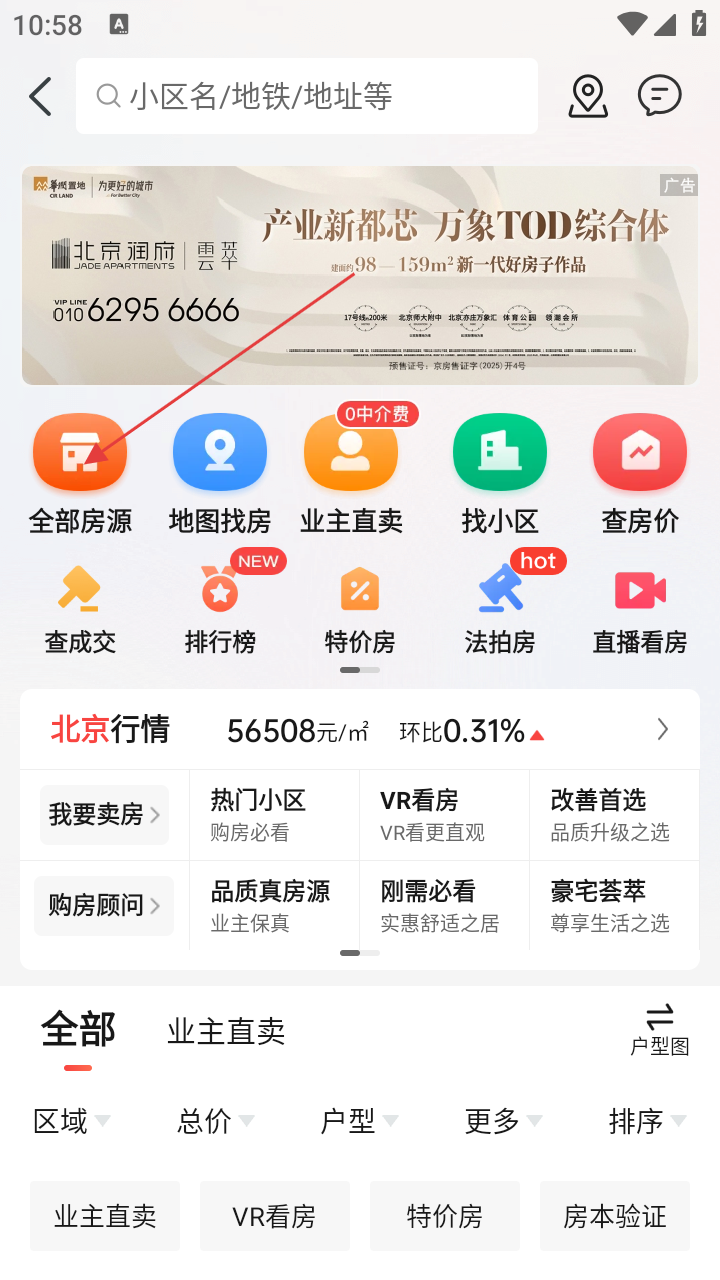720x1280 pixels.
Task: Switch to the 业主直卖 tab
Action: click(x=226, y=1031)
